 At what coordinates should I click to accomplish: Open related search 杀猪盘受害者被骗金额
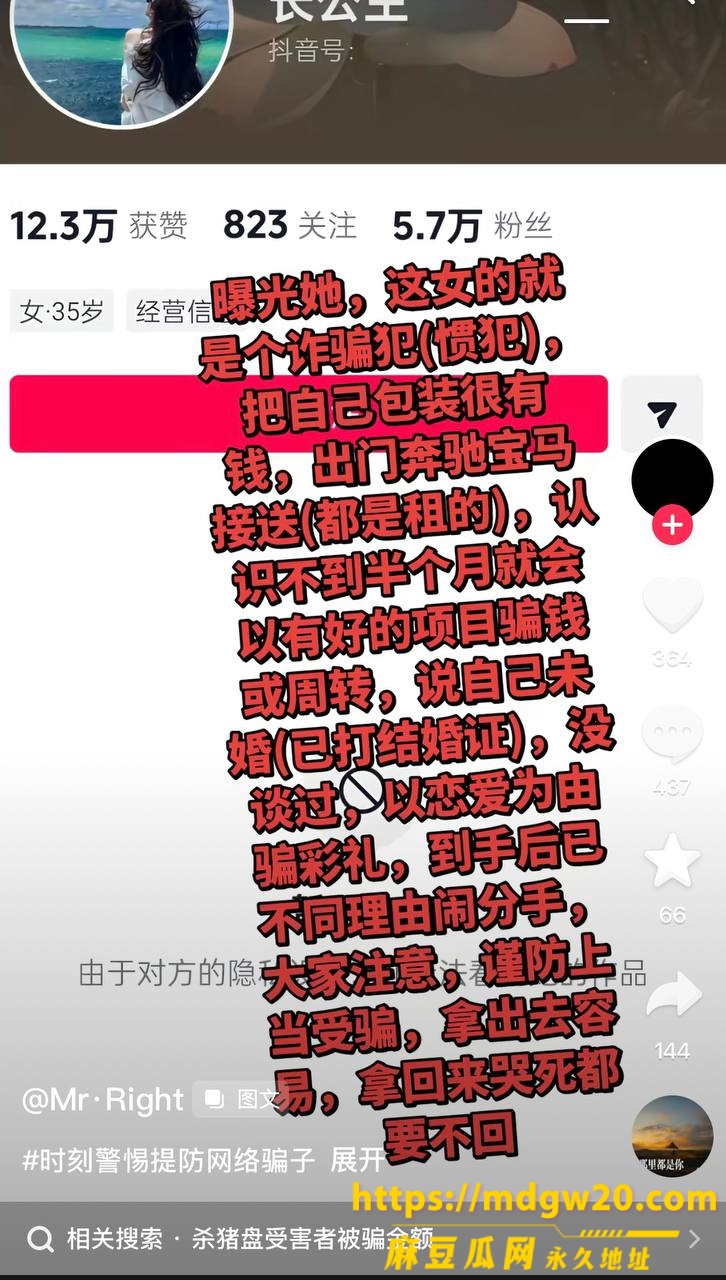coord(311,1240)
